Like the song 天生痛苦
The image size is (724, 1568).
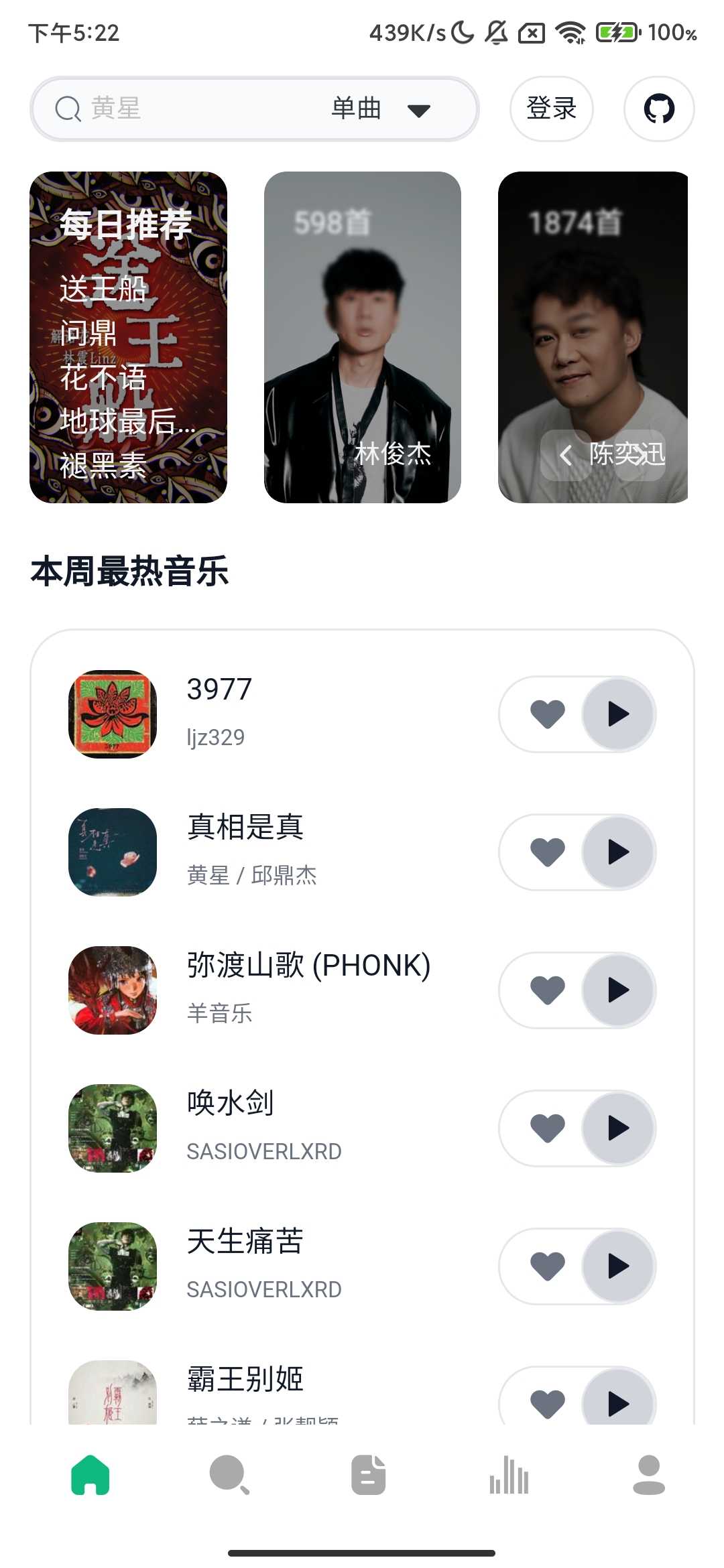pyautogui.click(x=548, y=1266)
